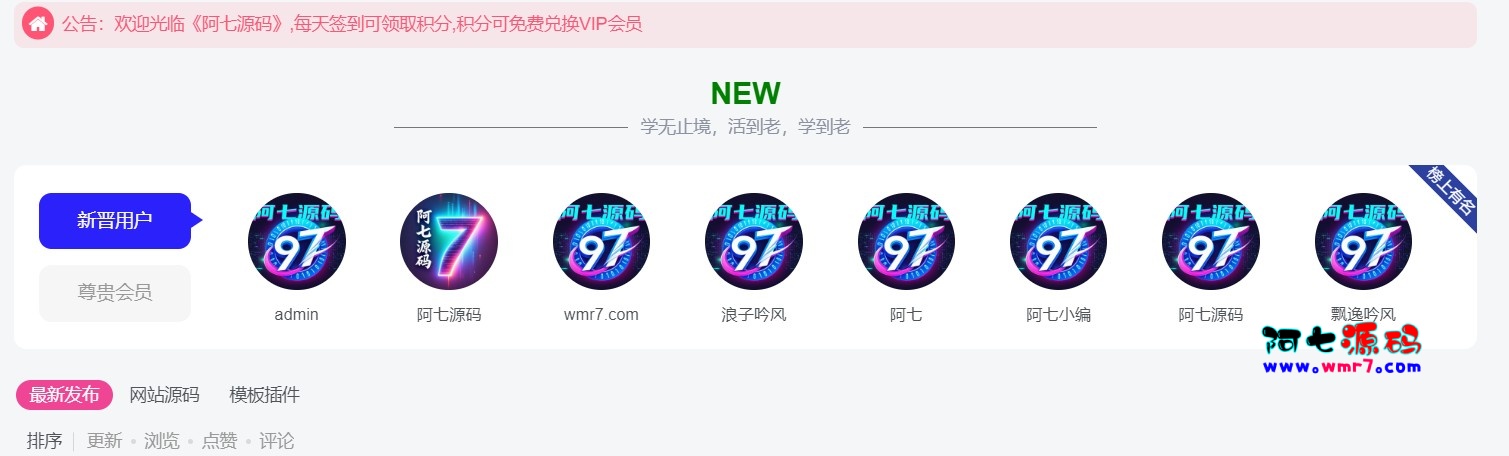View 阿七小编's profile
Viewport: 1509px width, 456px height.
(1058, 242)
